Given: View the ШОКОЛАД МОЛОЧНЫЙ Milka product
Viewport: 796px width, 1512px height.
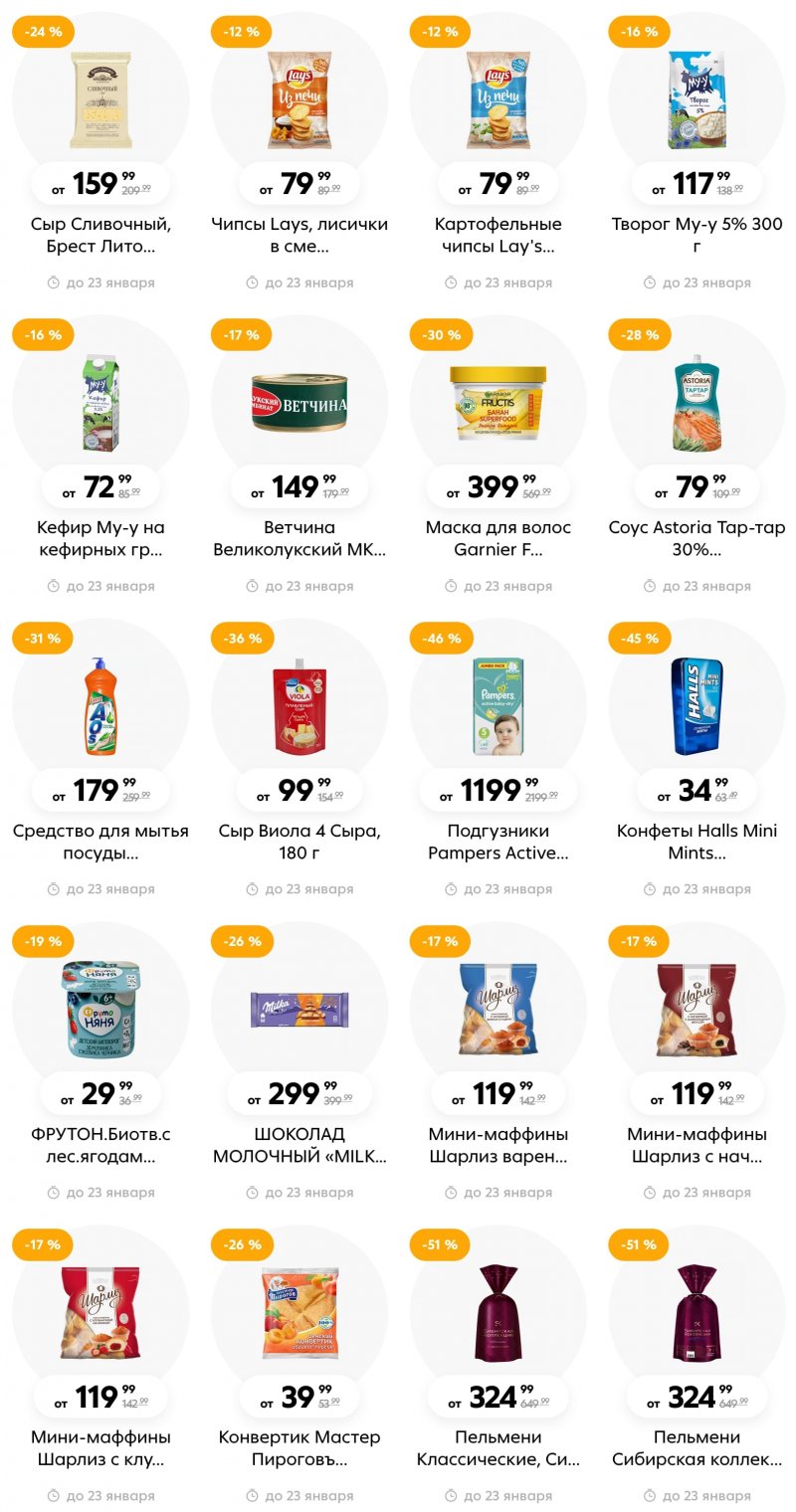Looking at the screenshot, I should click(x=299, y=1010).
